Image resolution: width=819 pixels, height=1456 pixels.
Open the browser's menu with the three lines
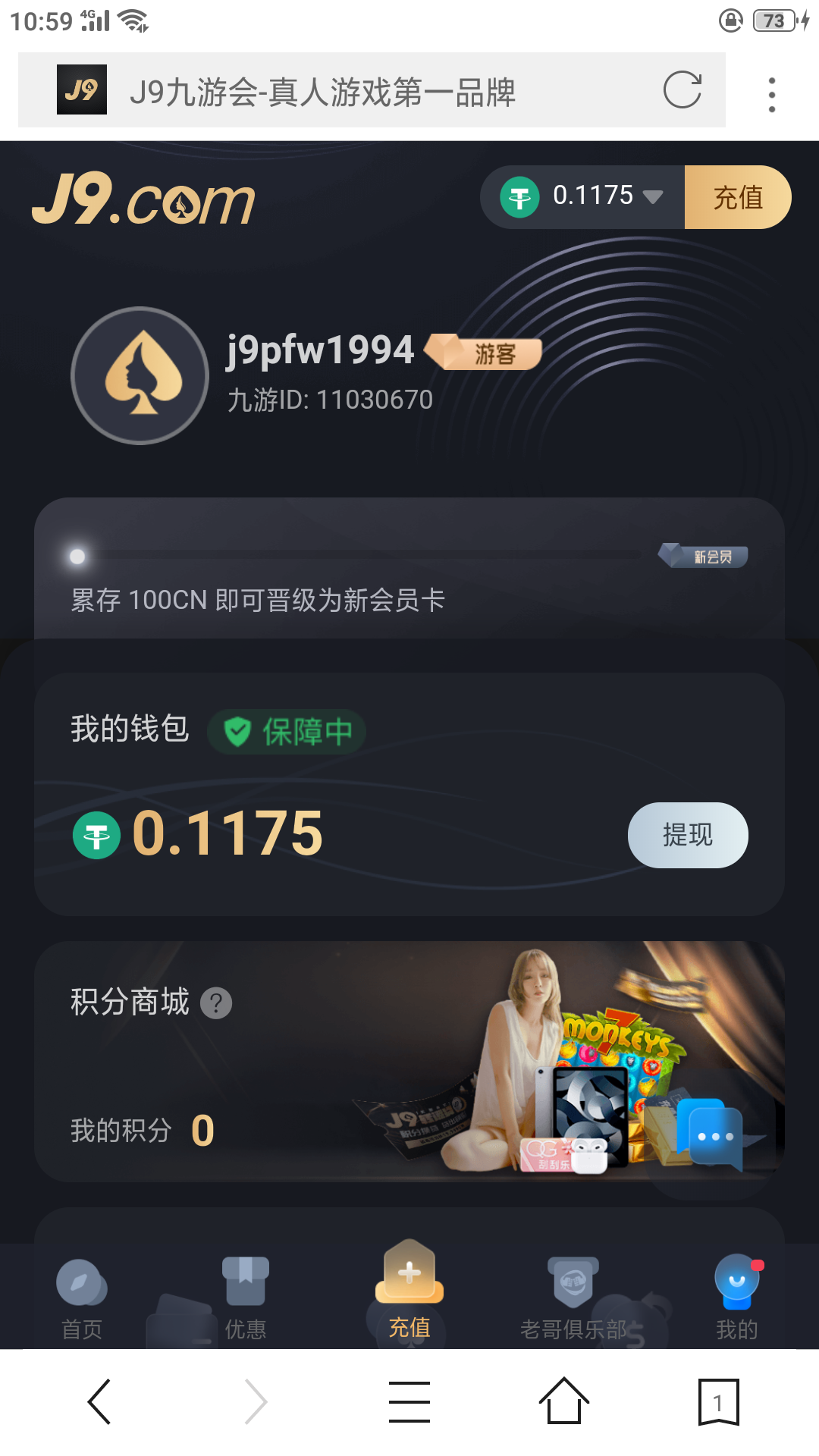click(x=409, y=1401)
